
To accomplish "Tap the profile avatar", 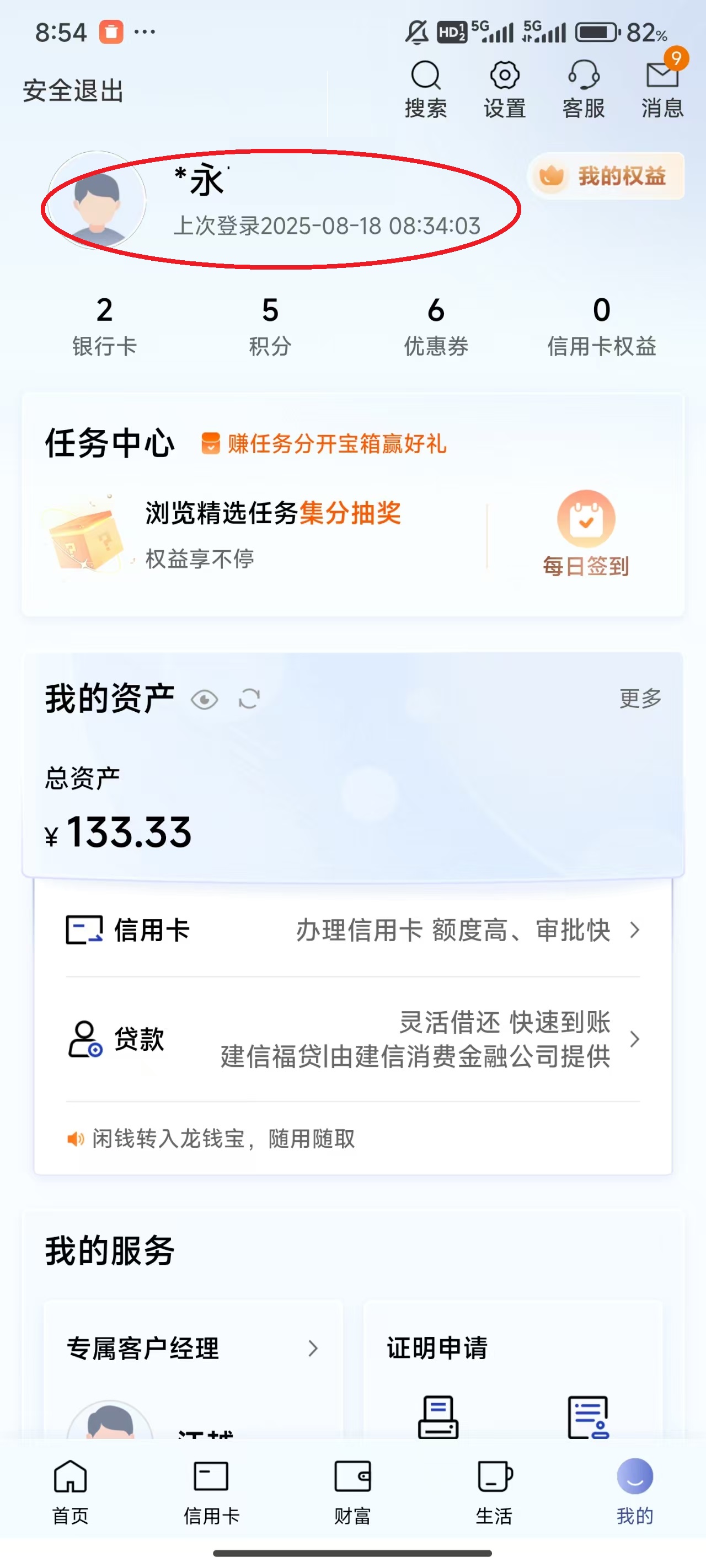I will pos(96,201).
